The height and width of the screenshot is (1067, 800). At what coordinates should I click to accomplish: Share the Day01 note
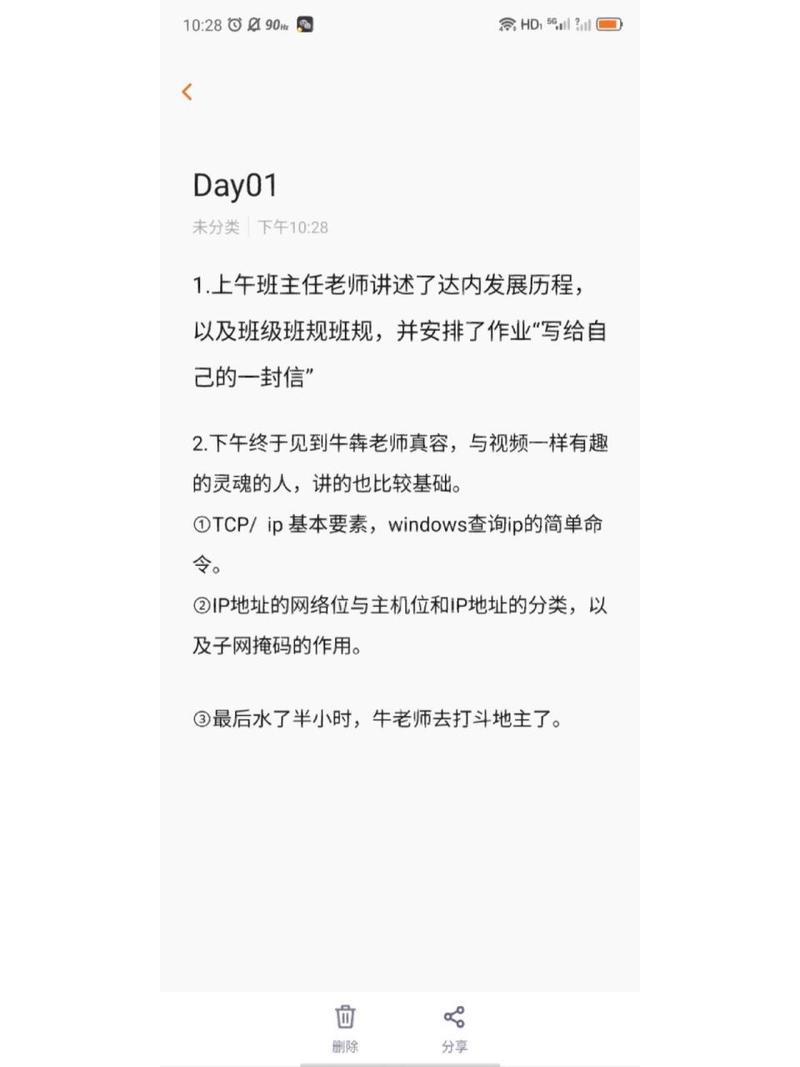[454, 1027]
